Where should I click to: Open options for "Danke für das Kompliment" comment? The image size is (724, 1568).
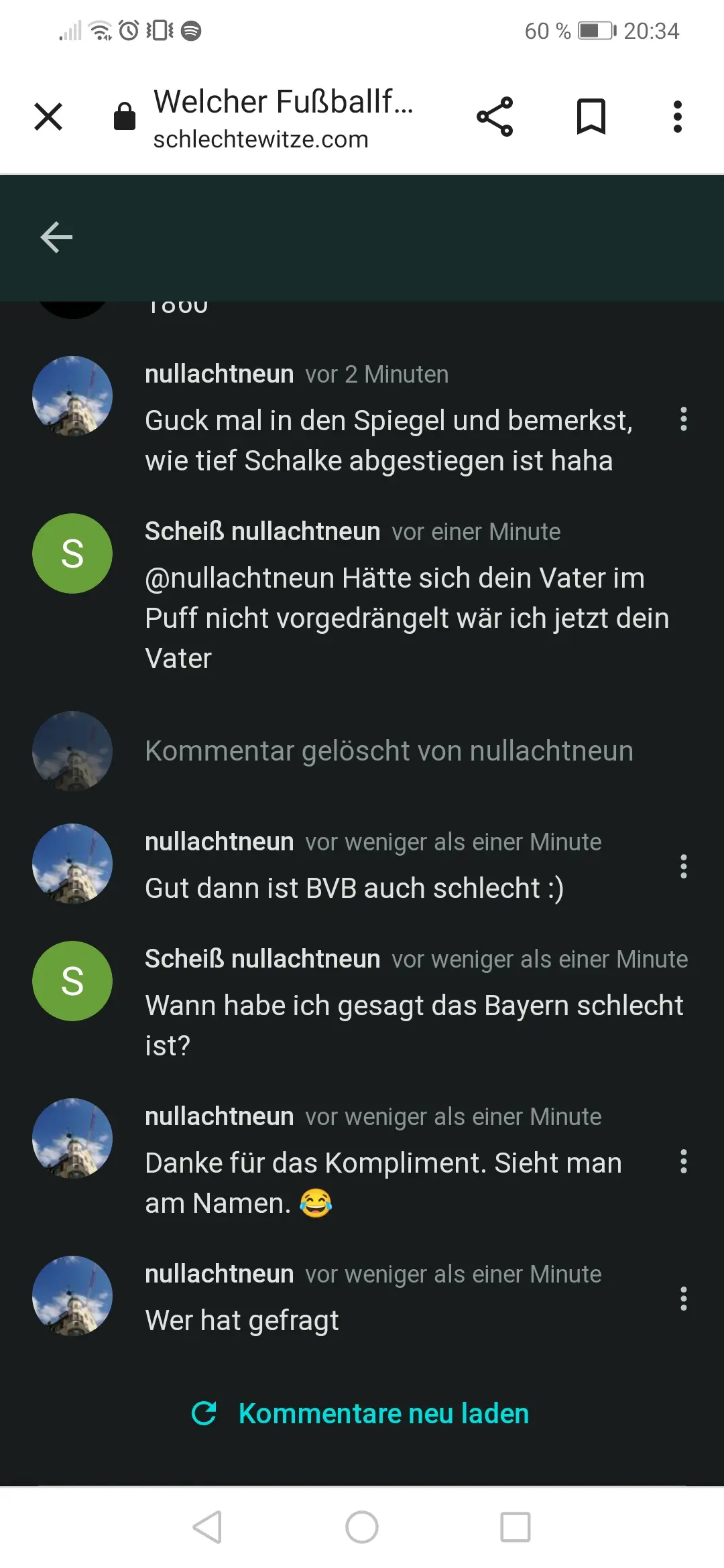(x=683, y=1161)
